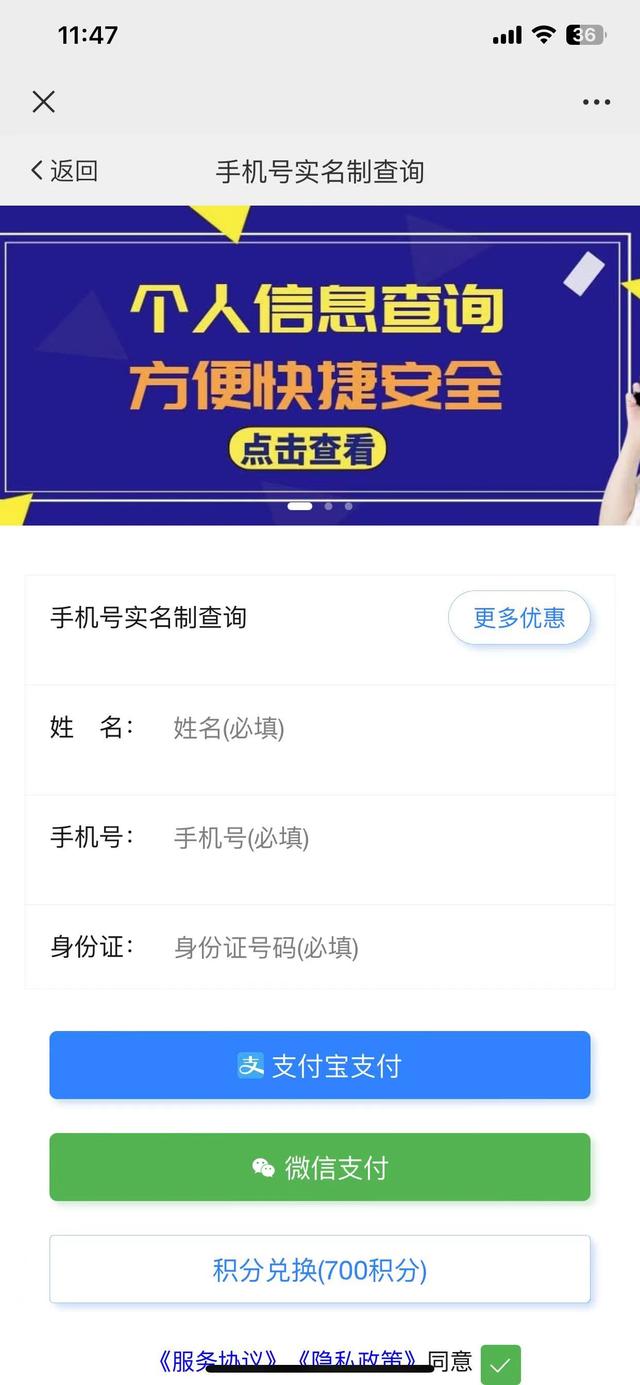Open the 个人信息查询 banner
Image resolution: width=640 pixels, height=1385 pixels.
click(320, 365)
